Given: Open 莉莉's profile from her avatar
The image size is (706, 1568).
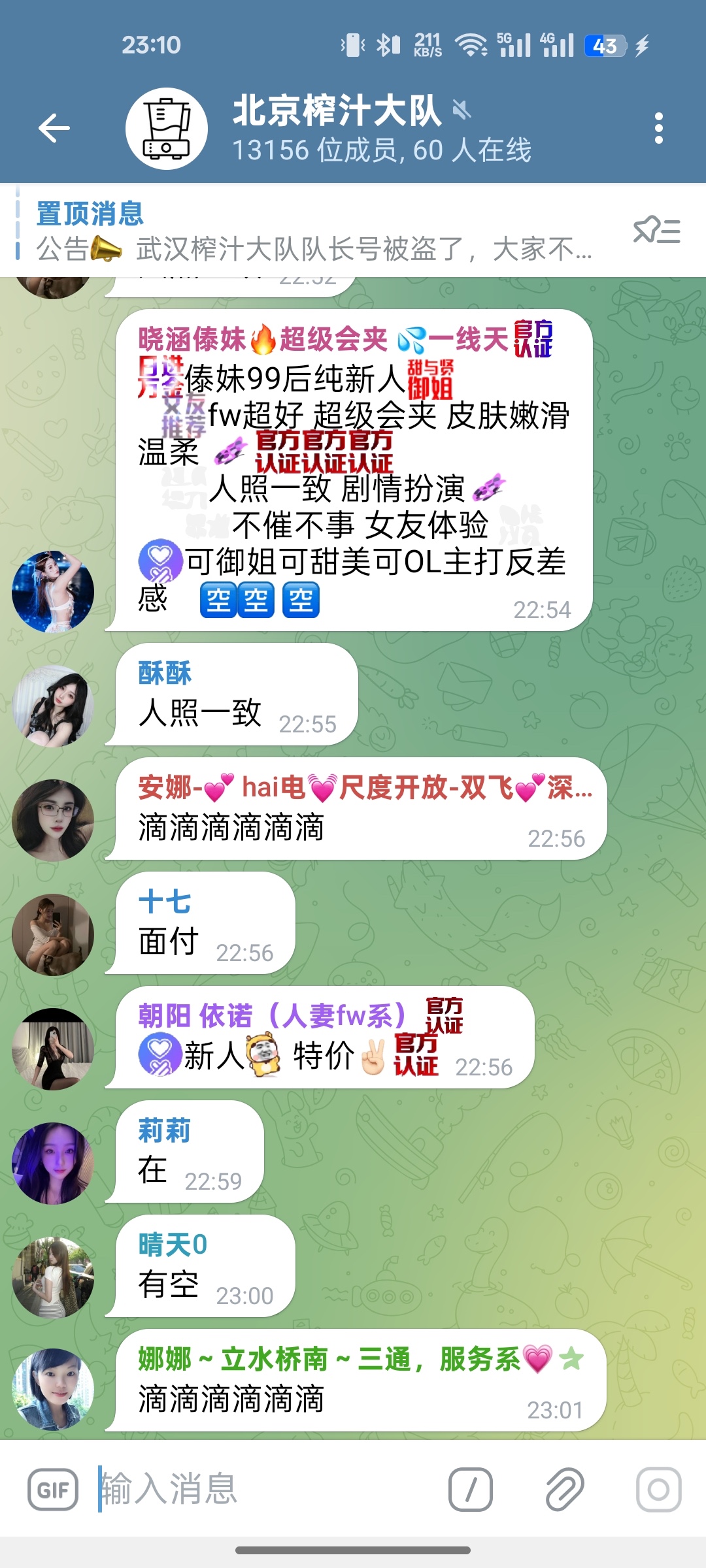Looking at the screenshot, I should point(53,1164).
